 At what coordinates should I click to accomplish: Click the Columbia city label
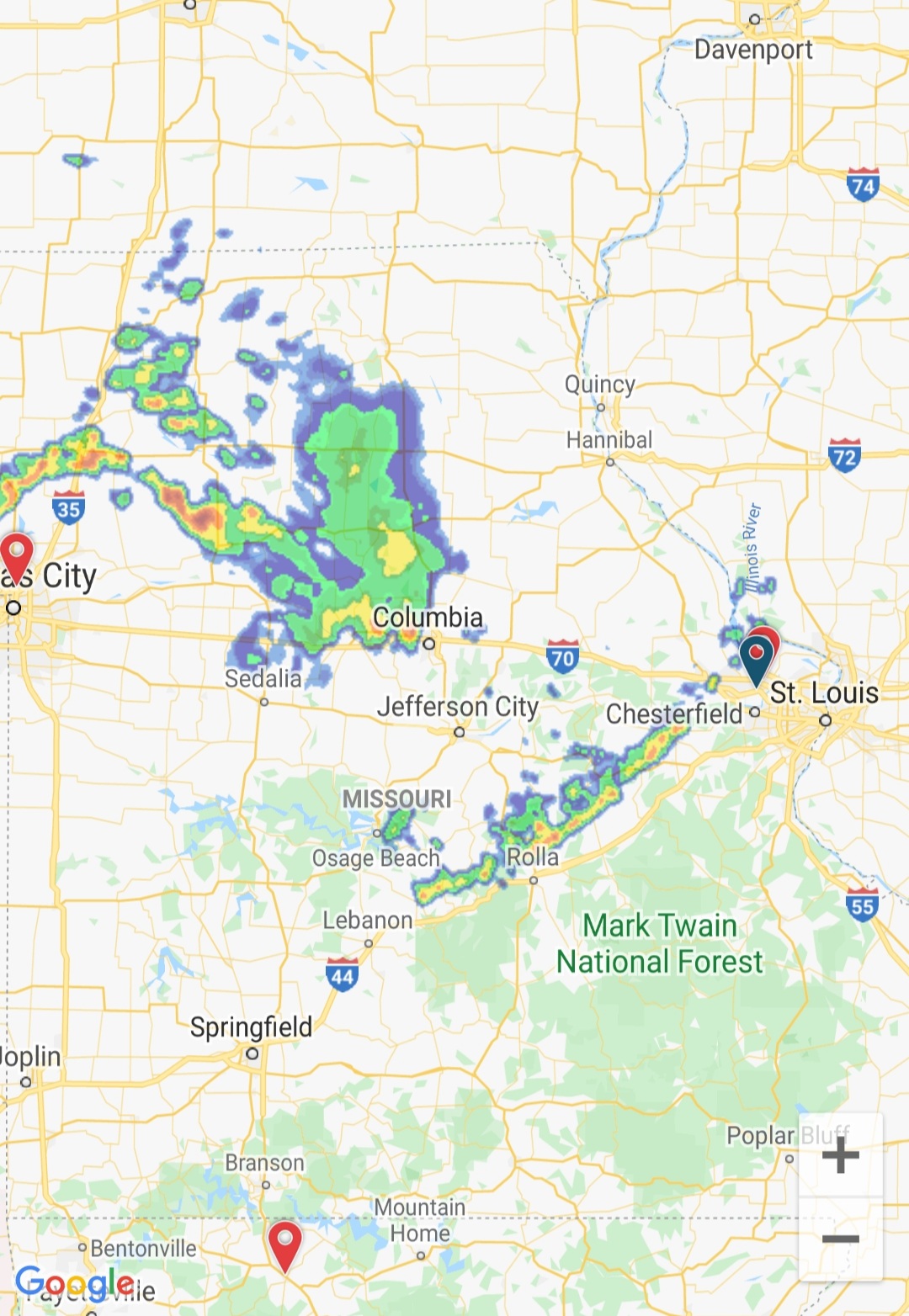pos(428,617)
